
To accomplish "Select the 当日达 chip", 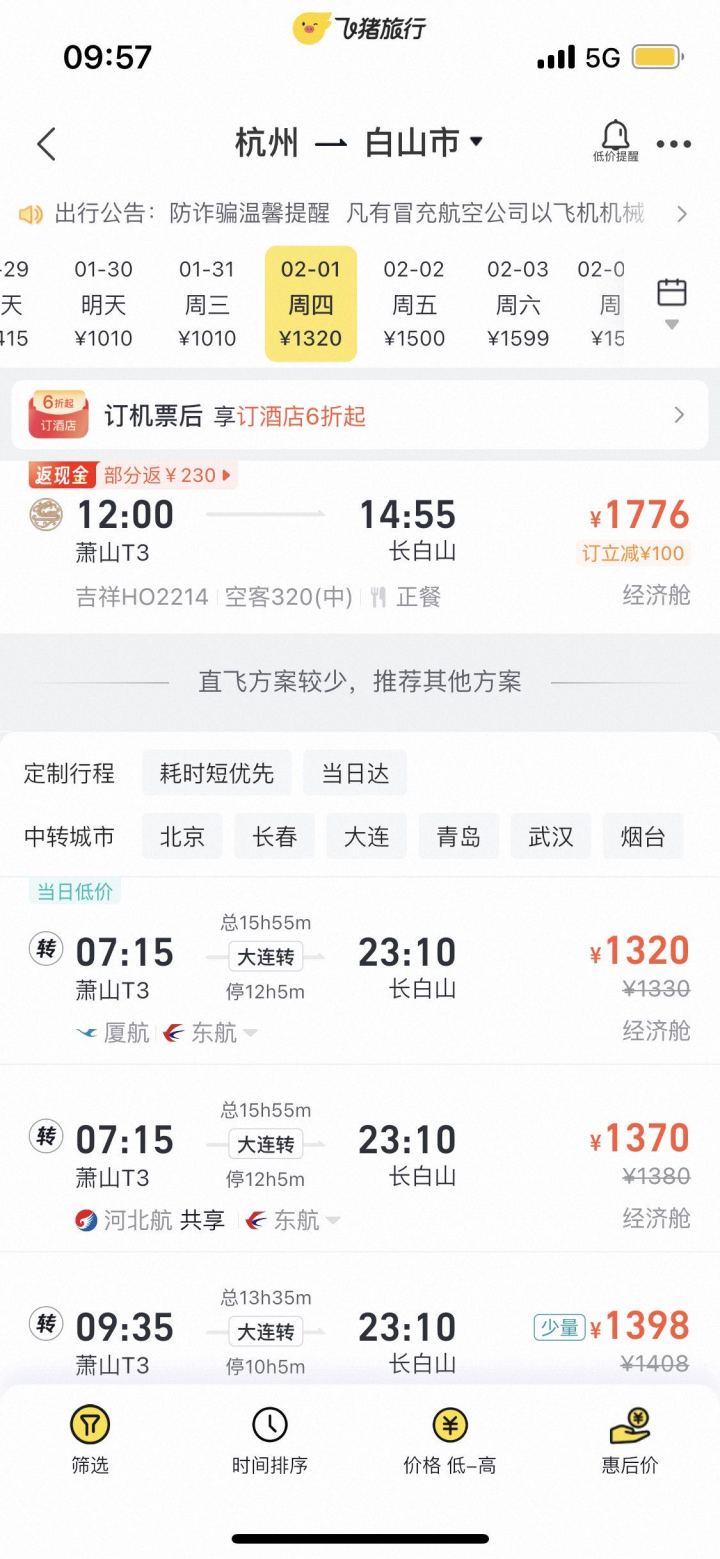I will click(x=354, y=773).
